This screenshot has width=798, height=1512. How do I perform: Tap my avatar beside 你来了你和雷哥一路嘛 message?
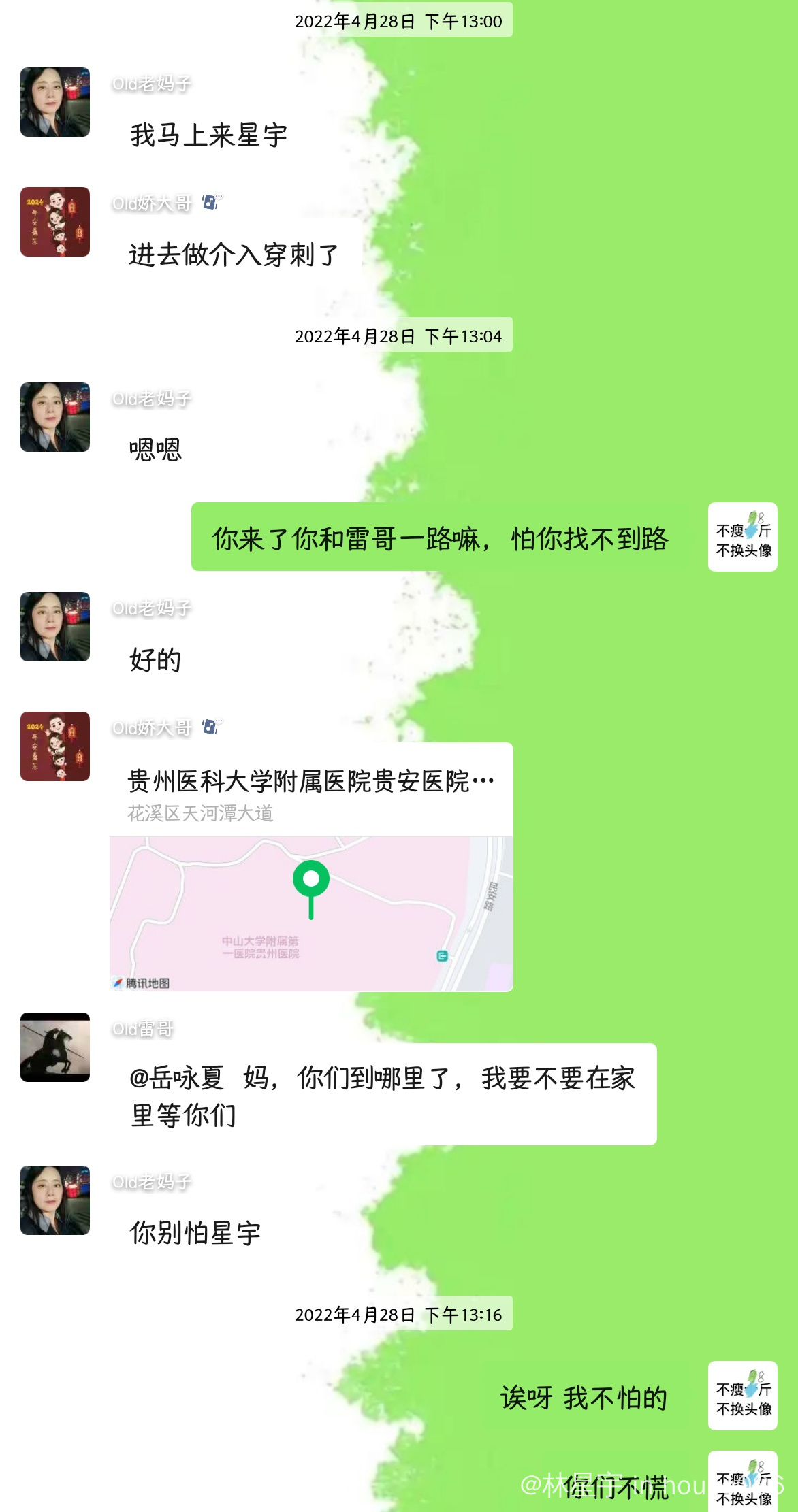[743, 537]
